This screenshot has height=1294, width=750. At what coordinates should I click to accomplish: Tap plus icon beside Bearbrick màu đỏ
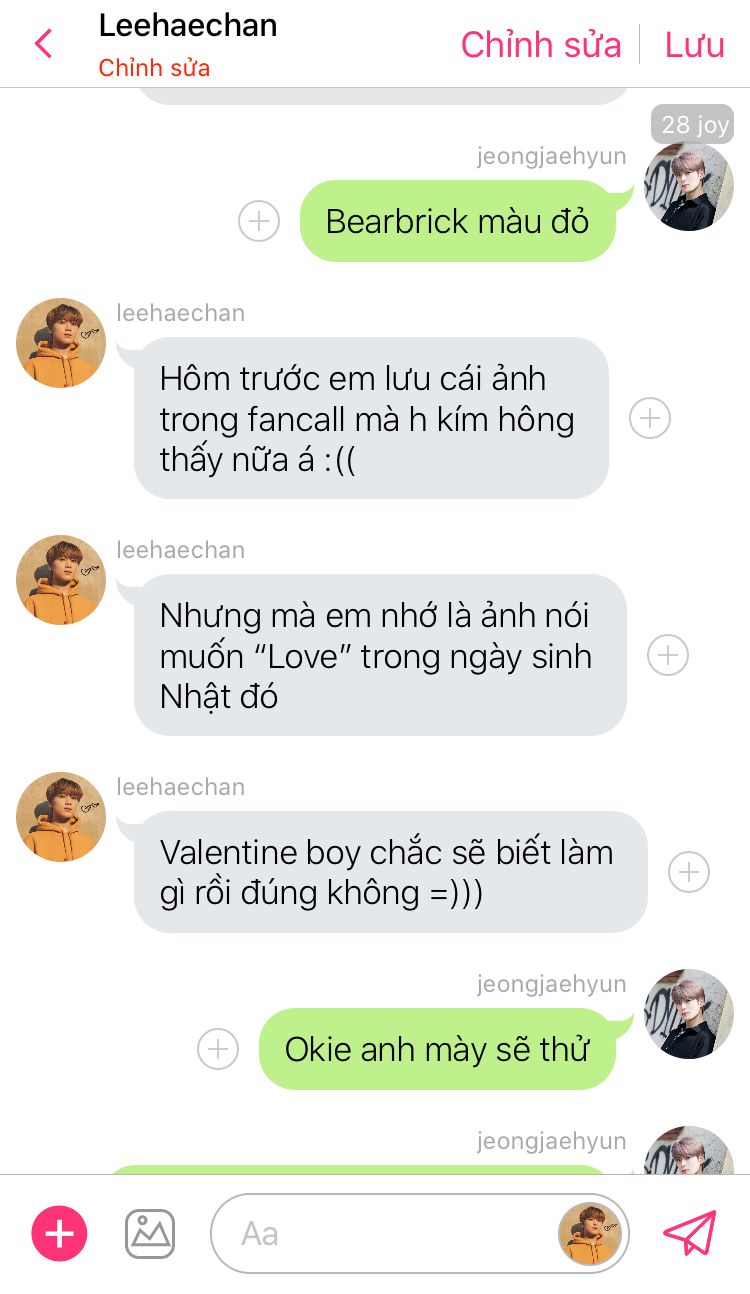pos(259,221)
